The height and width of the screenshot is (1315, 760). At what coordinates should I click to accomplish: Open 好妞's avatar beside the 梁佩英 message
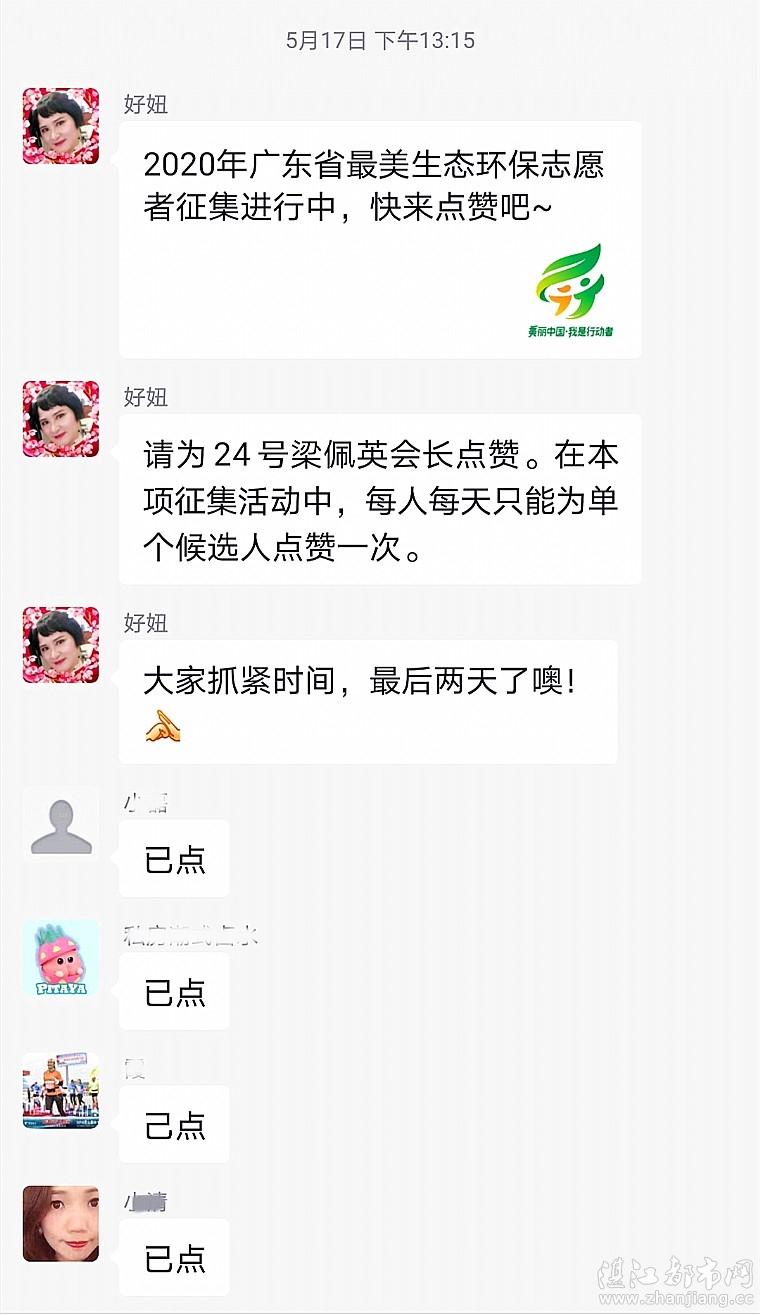click(61, 419)
